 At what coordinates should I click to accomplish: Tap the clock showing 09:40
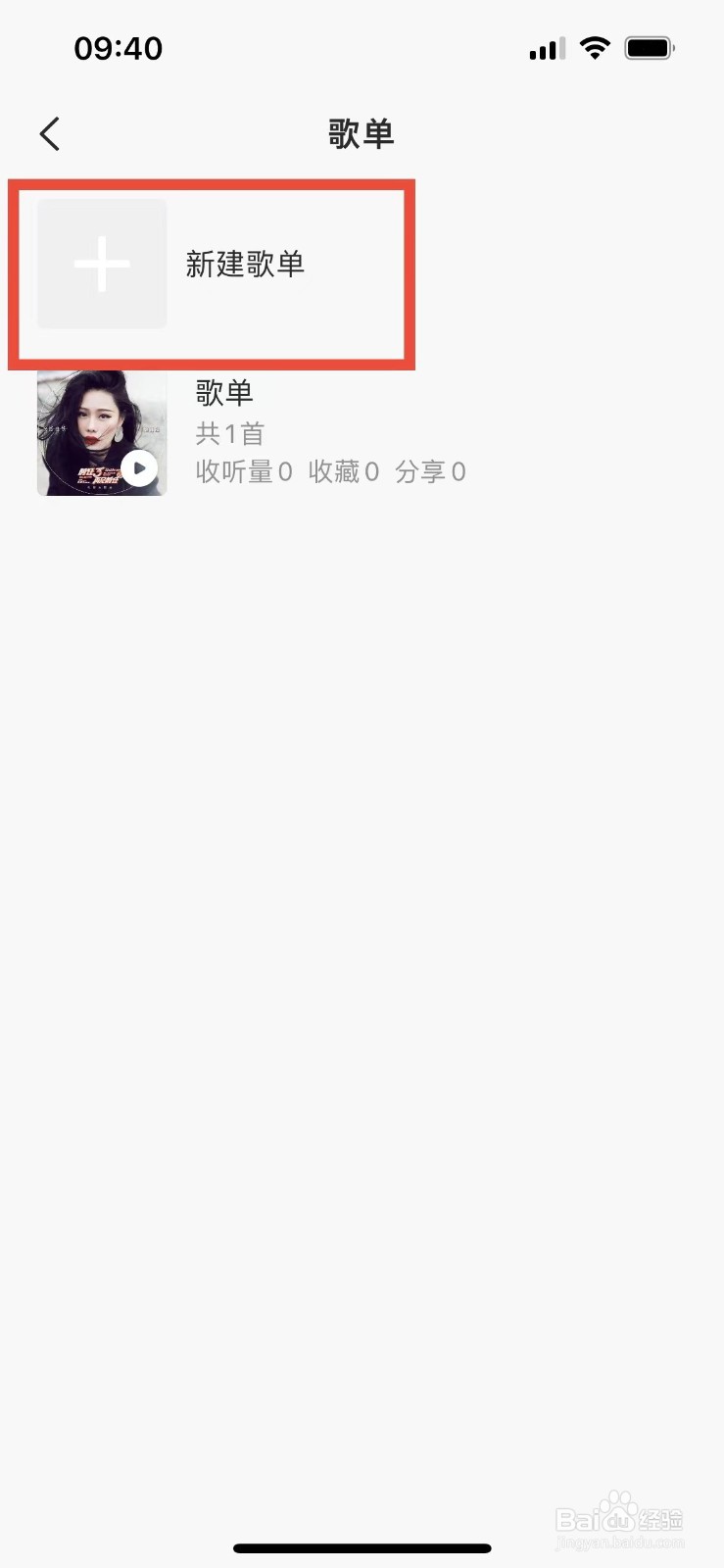coord(120,48)
